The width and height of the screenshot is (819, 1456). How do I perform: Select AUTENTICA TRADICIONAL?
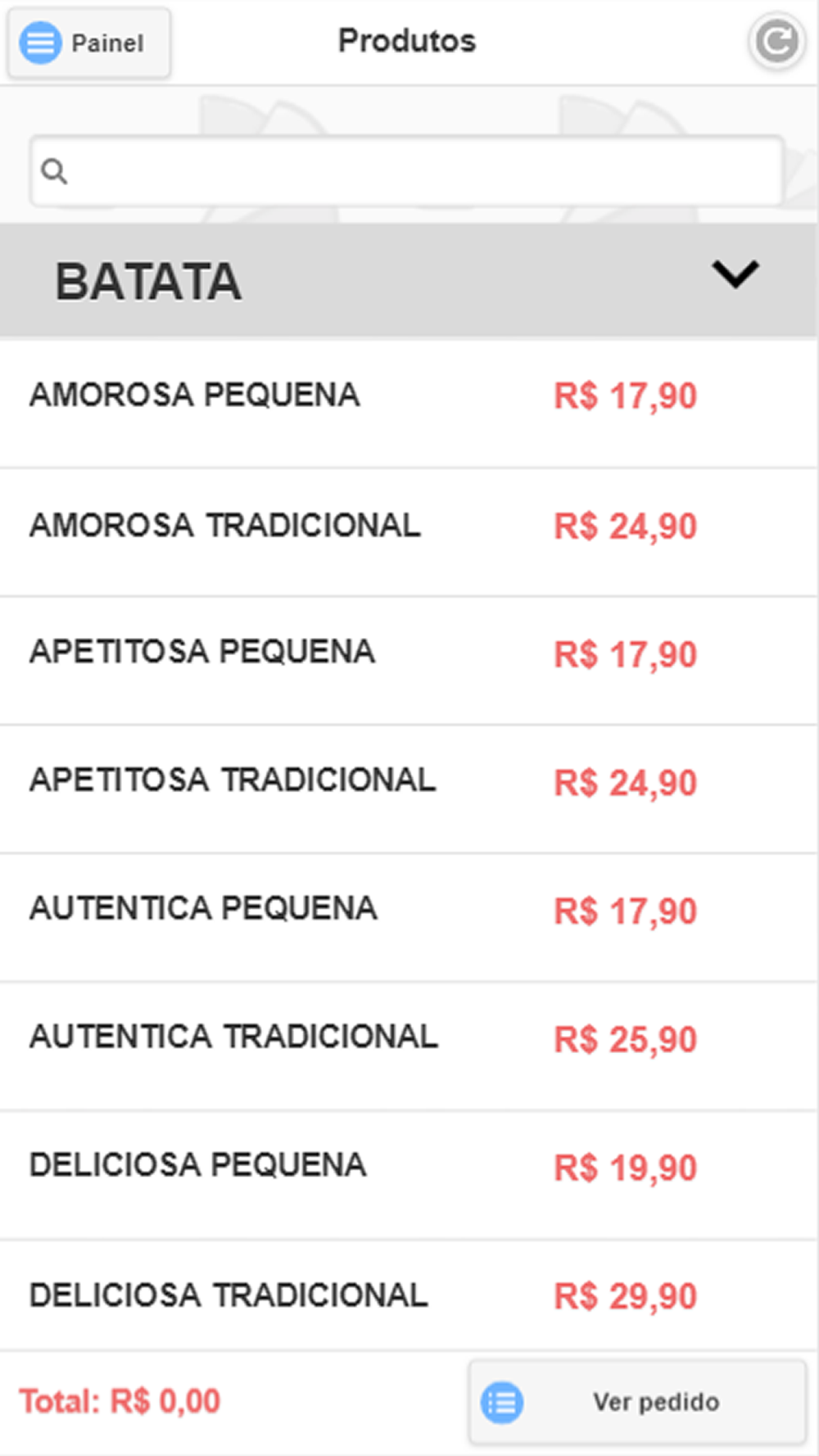[x=409, y=1047]
